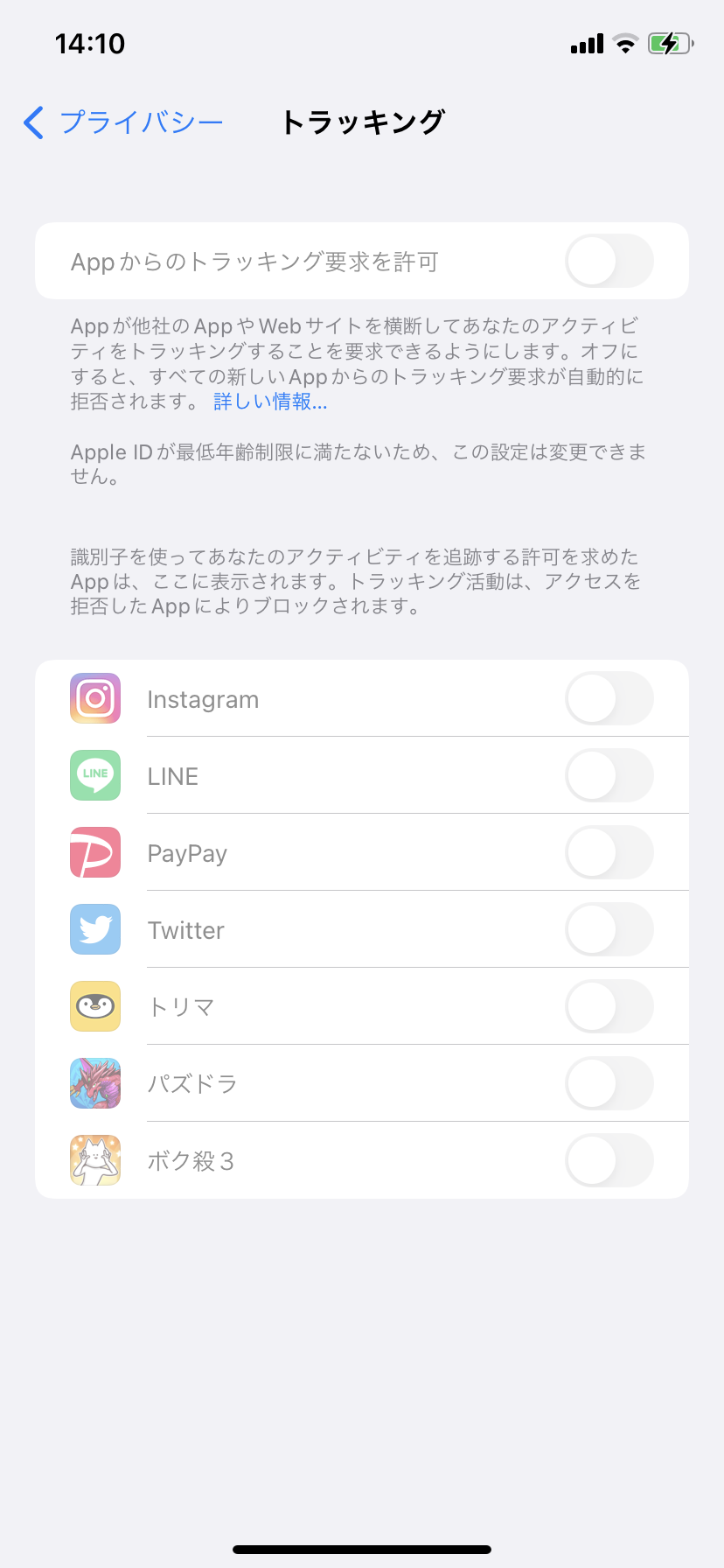Screen dimensions: 724x1568
Task: Switch the PayPay tracking toggle
Action: click(x=609, y=852)
